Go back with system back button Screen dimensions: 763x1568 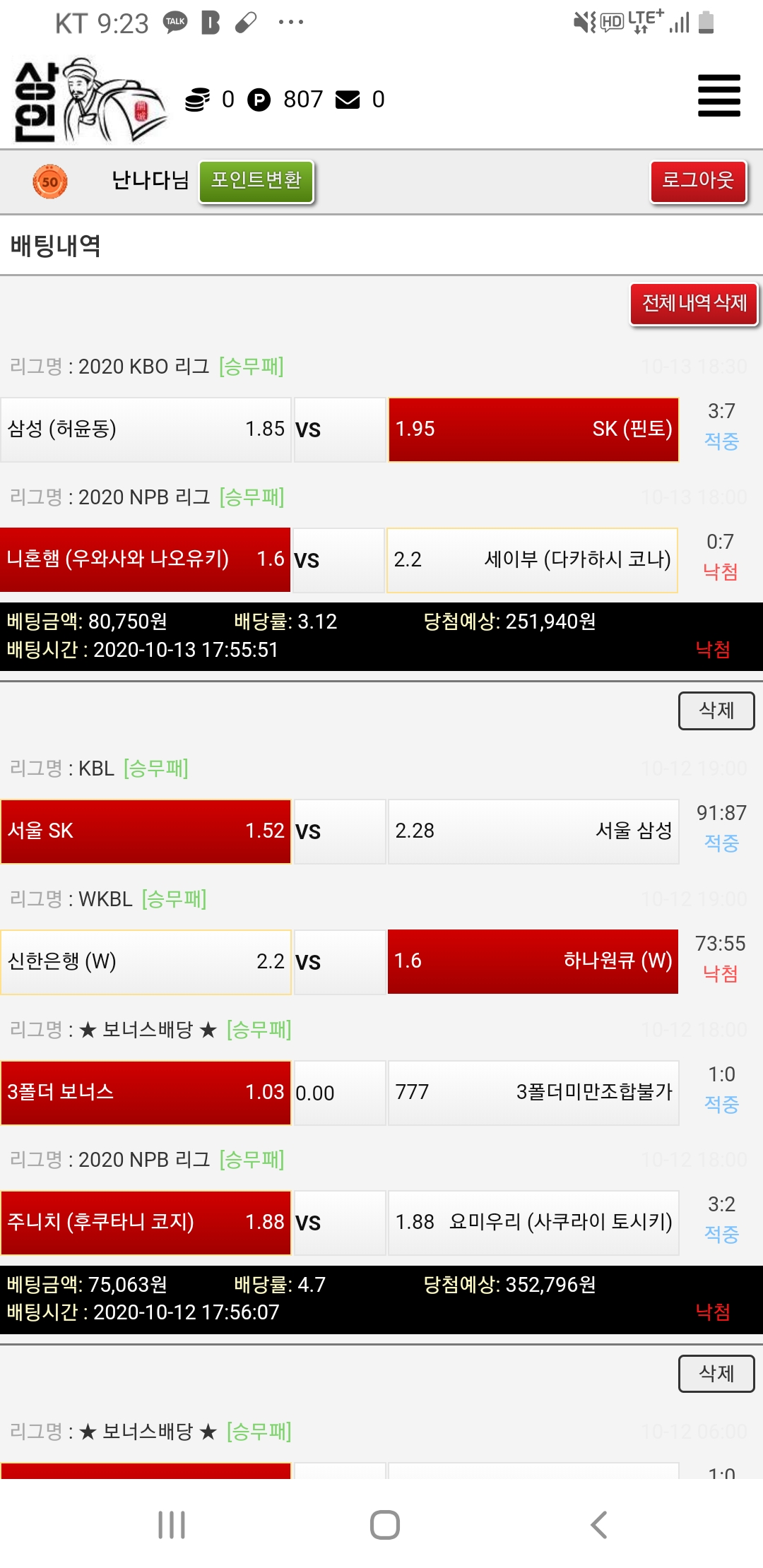coord(598,1524)
